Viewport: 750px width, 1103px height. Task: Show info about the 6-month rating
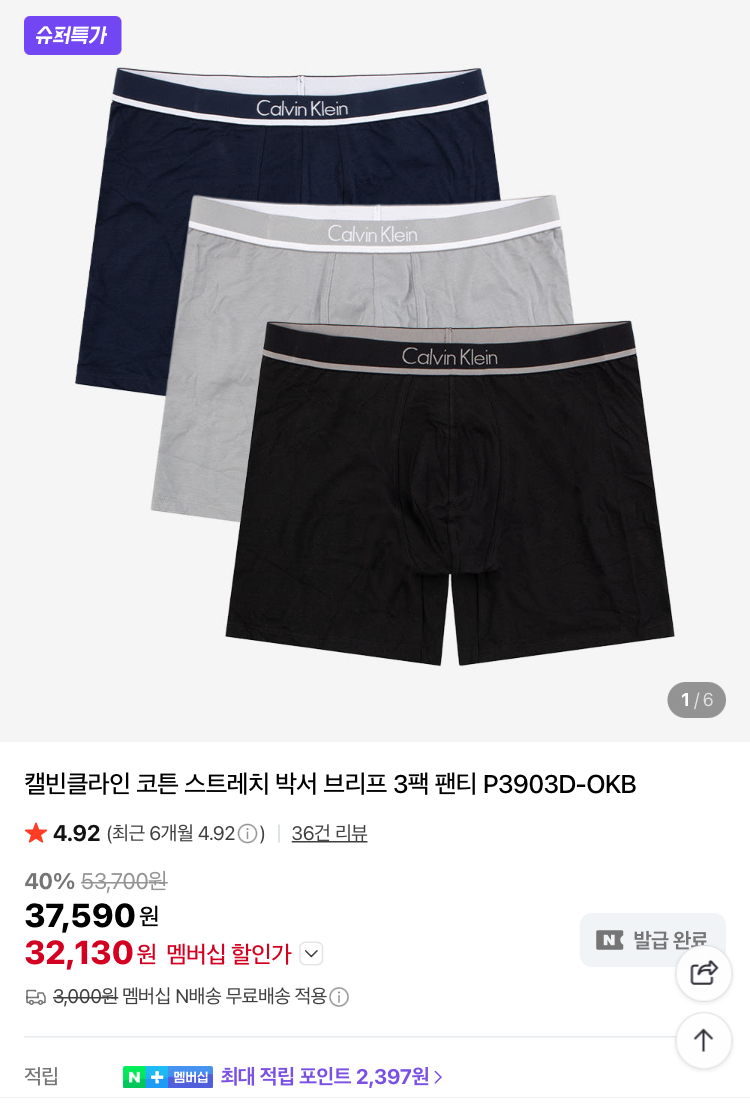click(x=247, y=834)
